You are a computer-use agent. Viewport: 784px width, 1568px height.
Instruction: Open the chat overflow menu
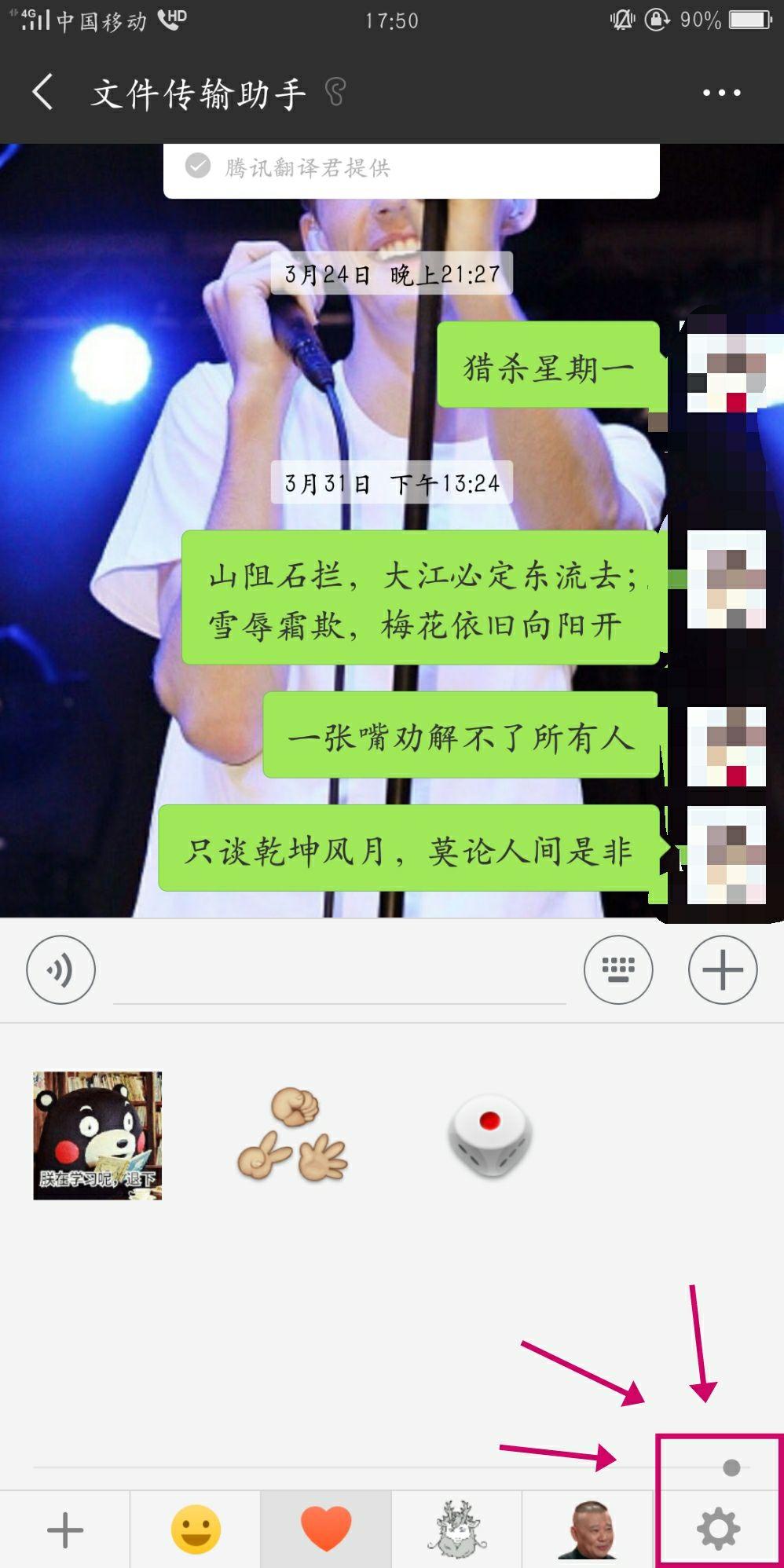(x=721, y=93)
